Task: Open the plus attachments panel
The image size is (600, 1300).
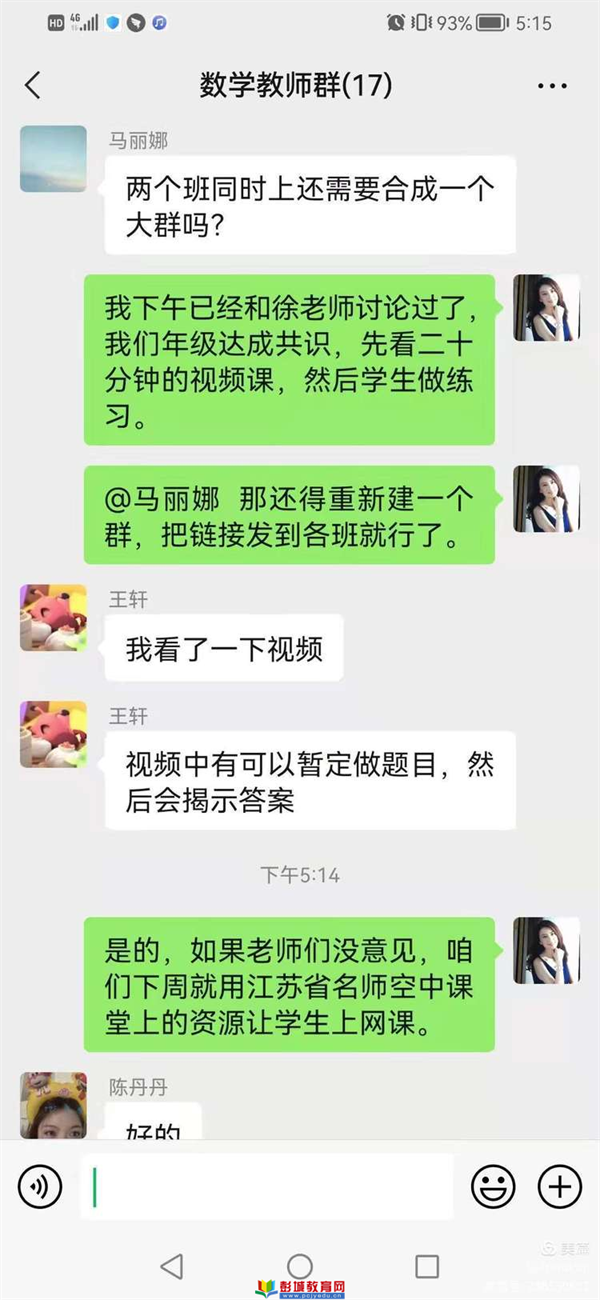Action: point(560,1187)
